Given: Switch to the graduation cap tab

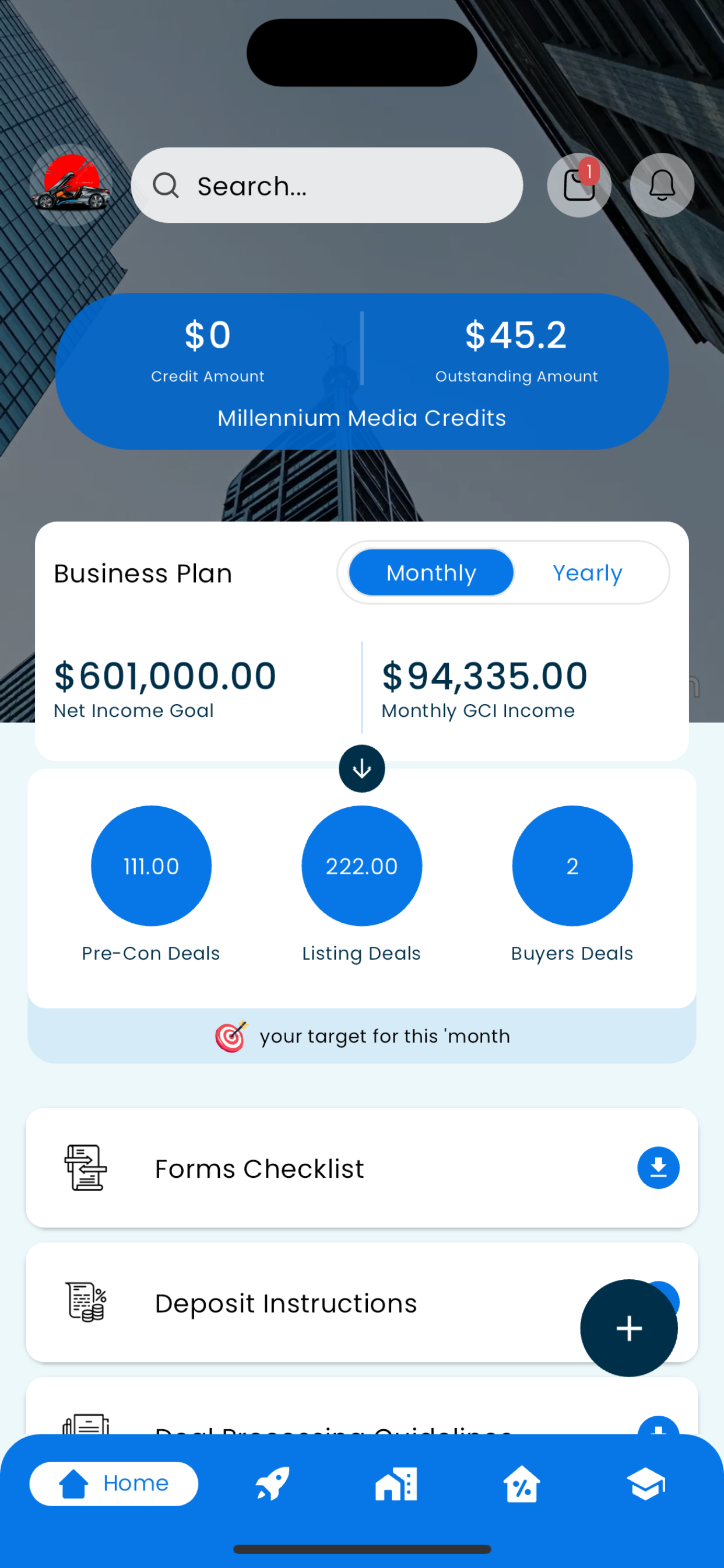Looking at the screenshot, I should 645,1483.
